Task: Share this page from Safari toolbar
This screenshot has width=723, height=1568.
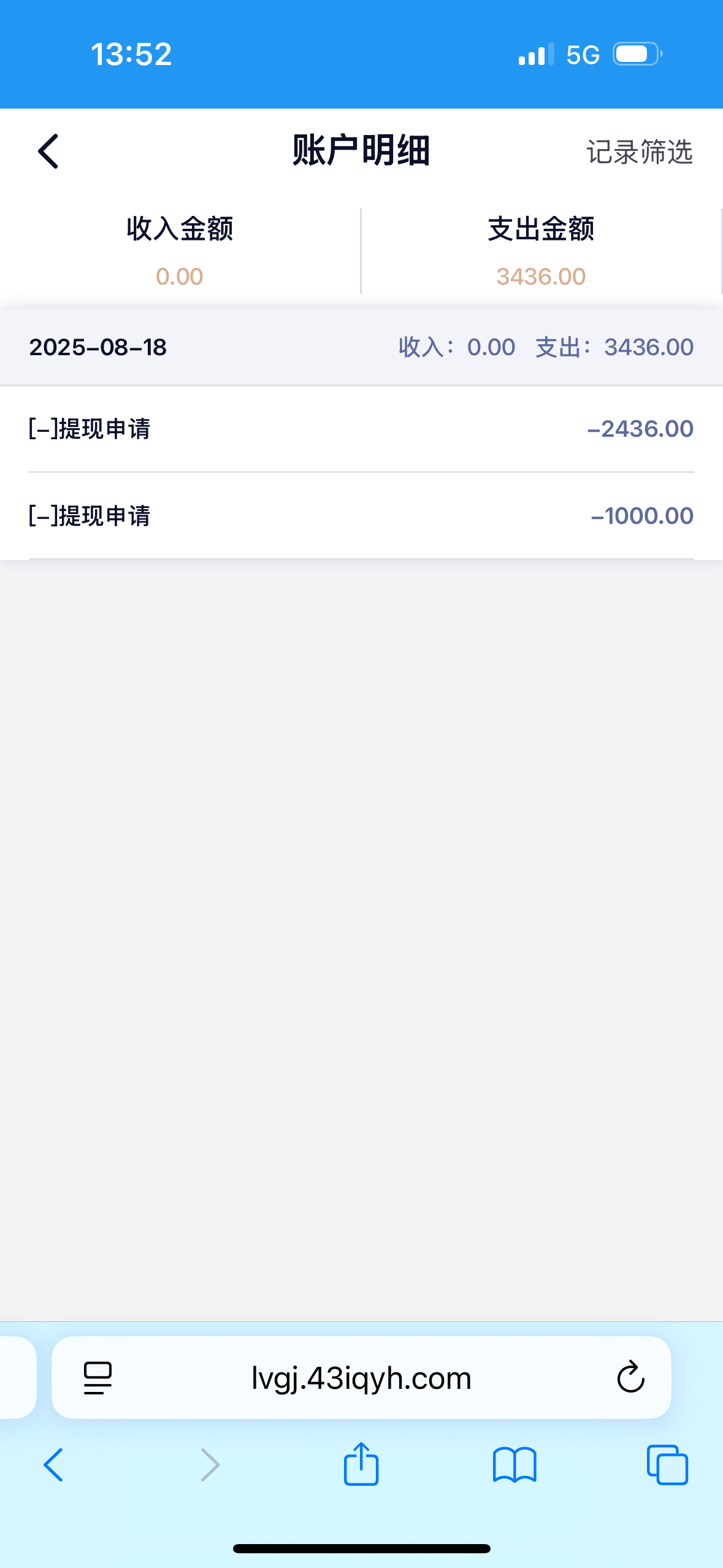Action: click(x=361, y=1465)
